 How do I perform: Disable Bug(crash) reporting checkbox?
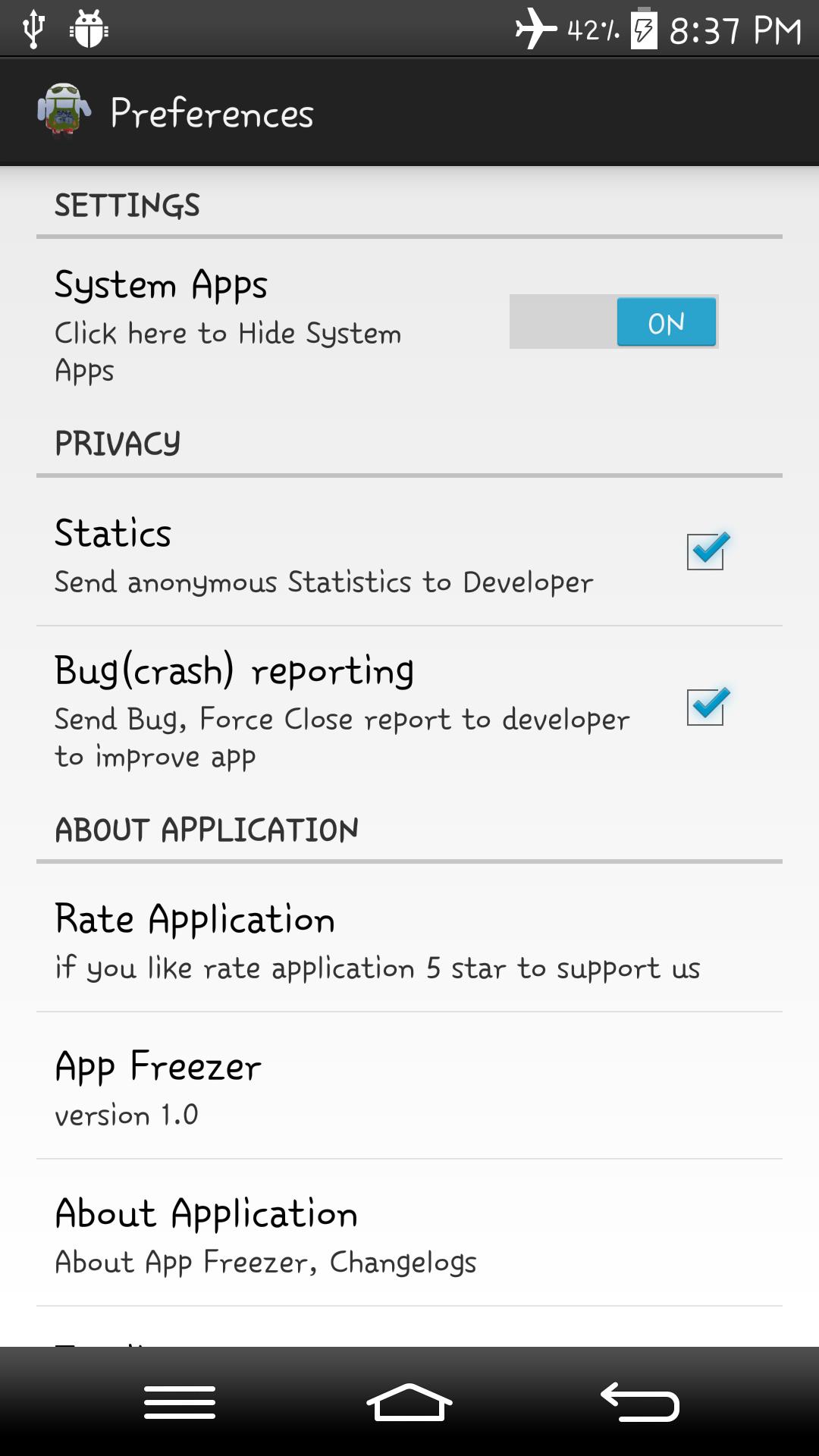[x=705, y=707]
